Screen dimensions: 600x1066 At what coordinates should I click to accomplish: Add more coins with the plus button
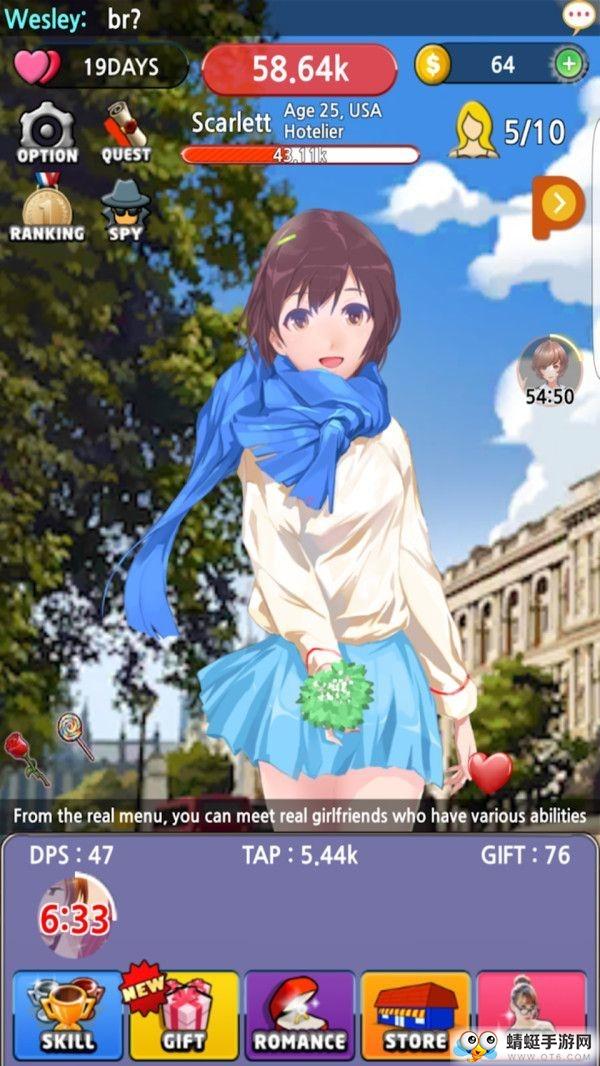point(569,65)
